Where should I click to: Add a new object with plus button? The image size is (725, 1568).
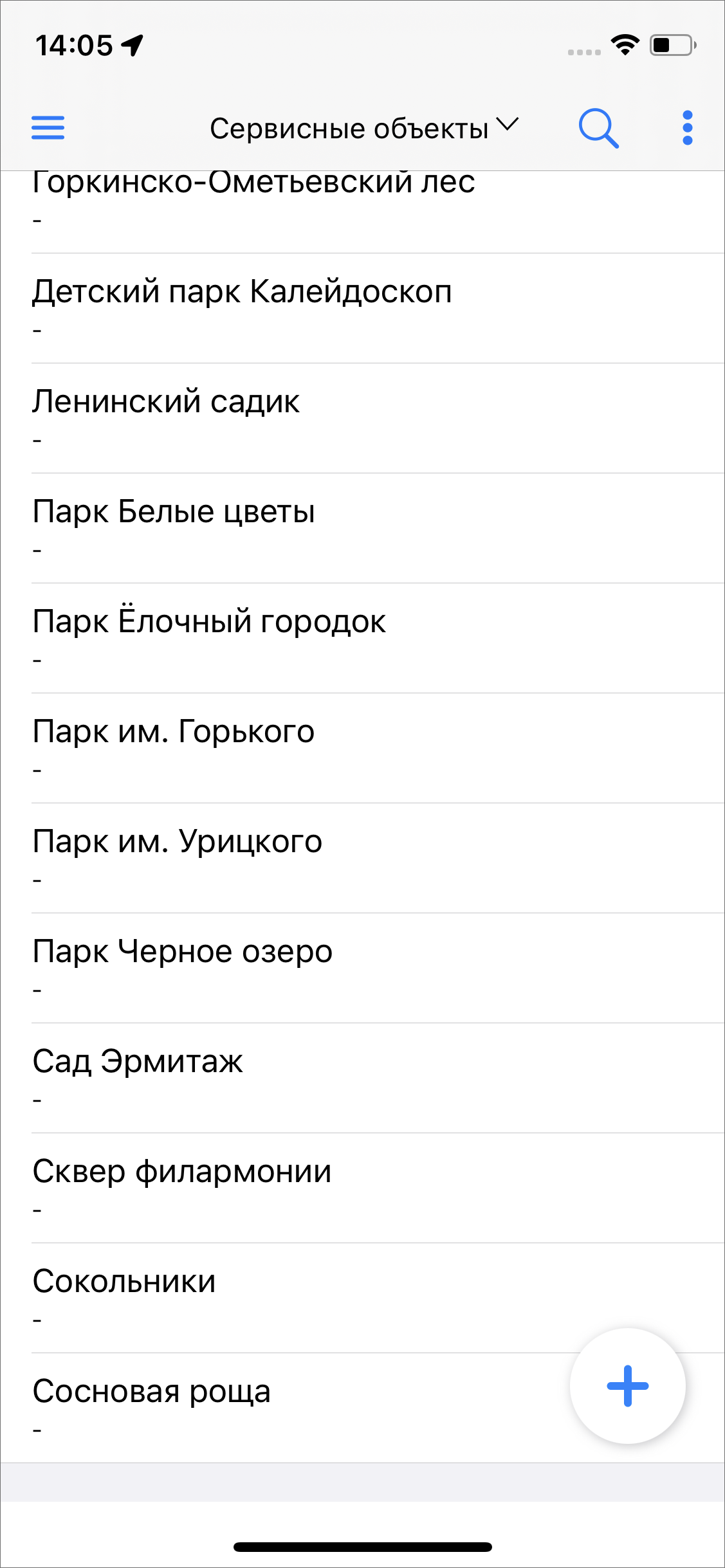click(x=627, y=1386)
